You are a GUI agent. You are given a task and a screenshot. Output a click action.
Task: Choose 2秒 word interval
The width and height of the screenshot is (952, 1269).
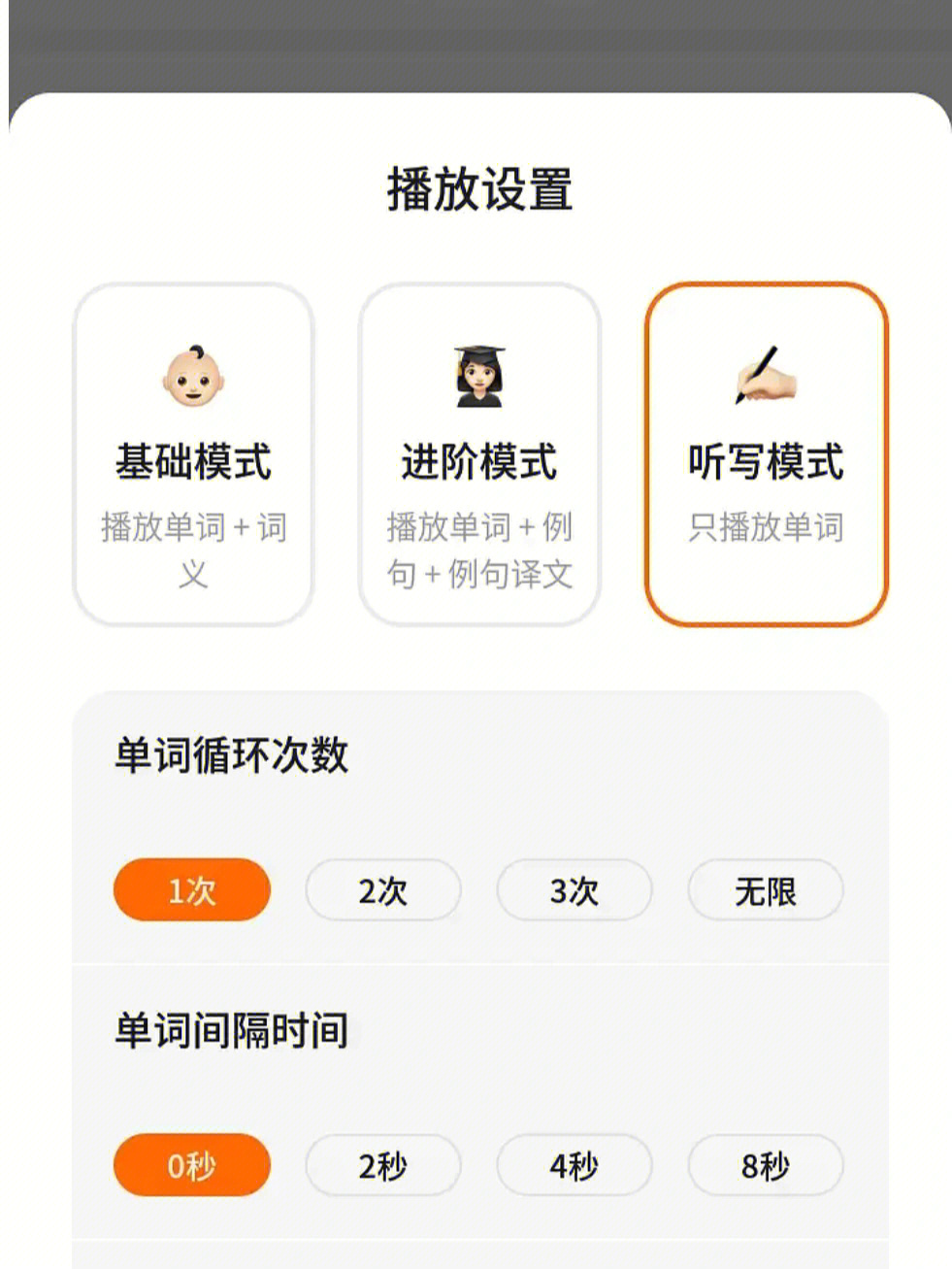(383, 1165)
